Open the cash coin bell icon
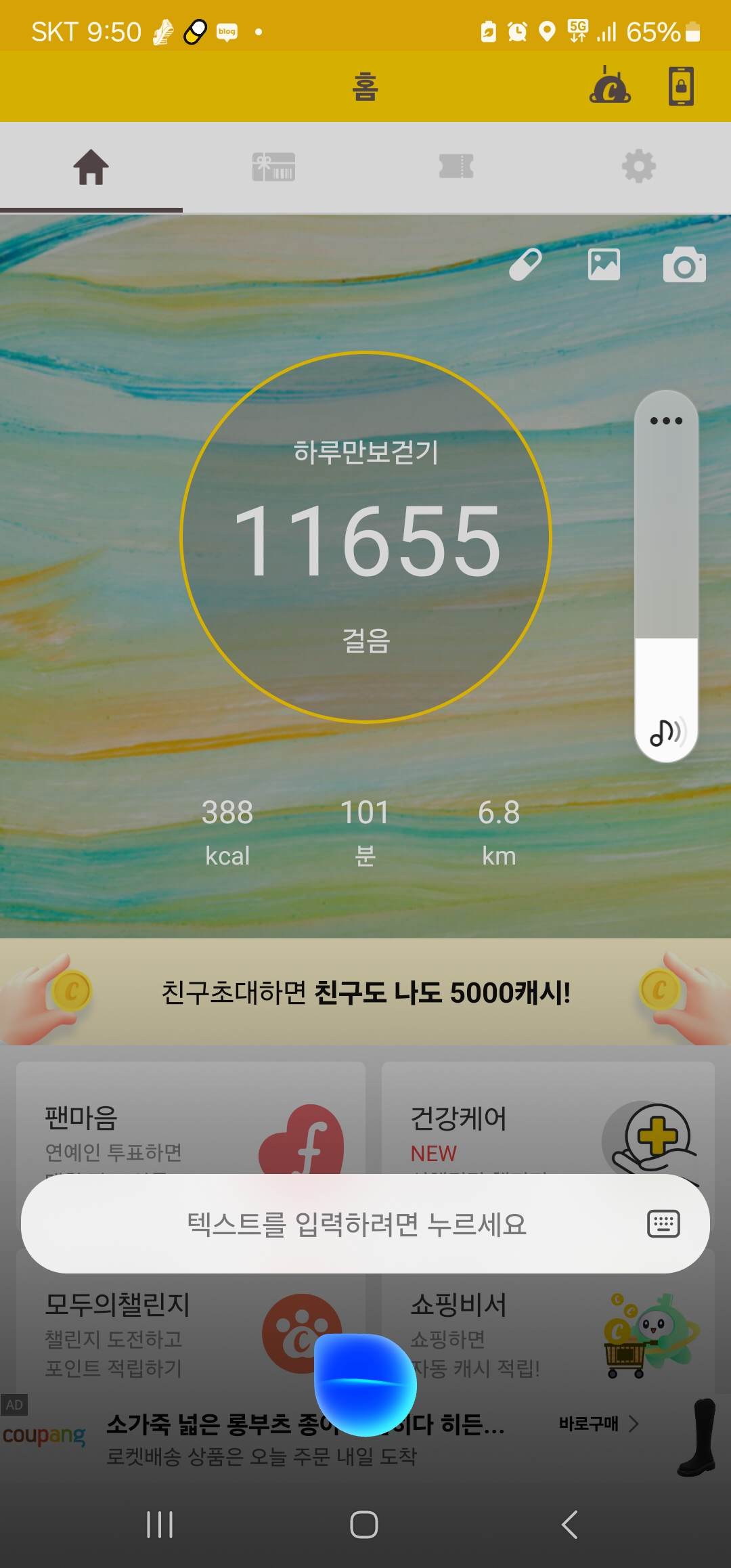731x1568 pixels. pos(610,87)
